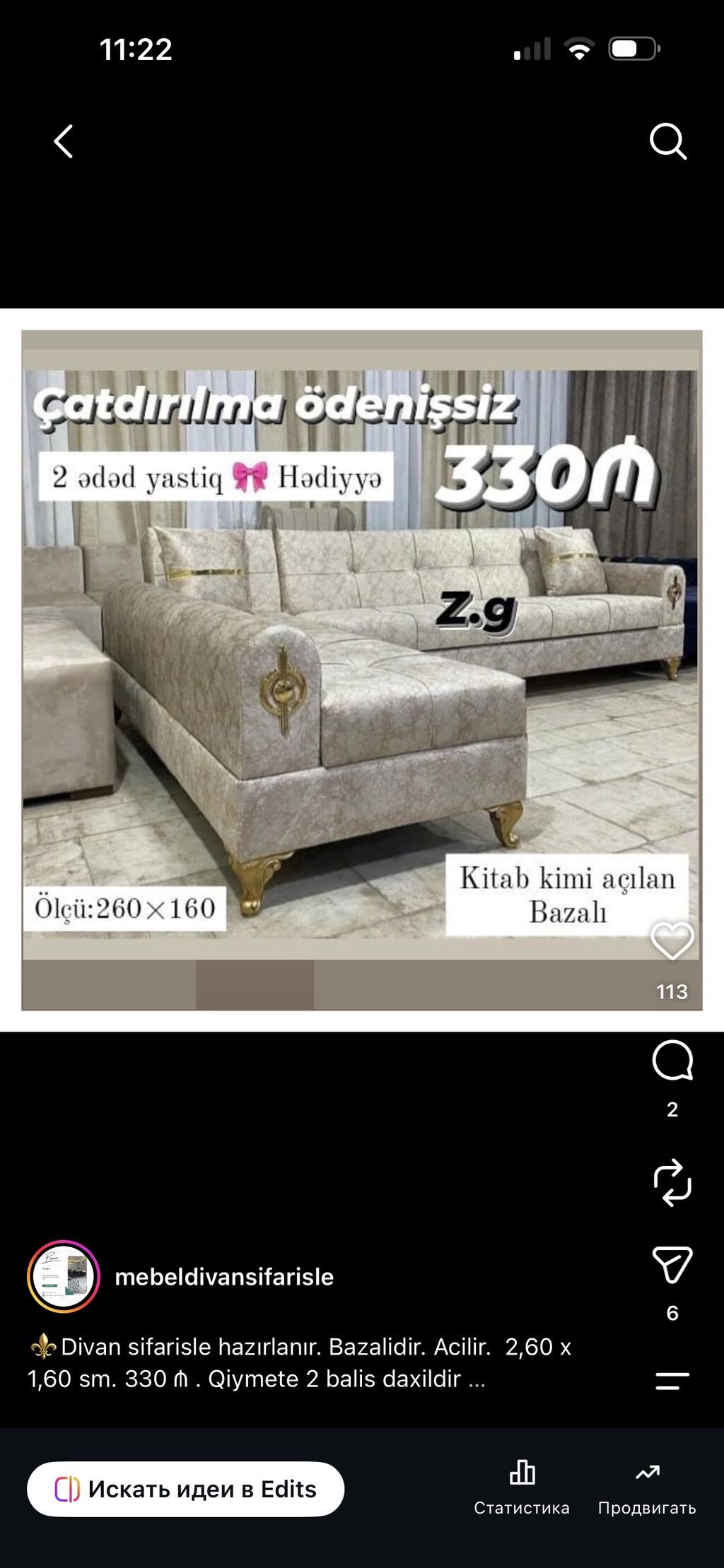This screenshot has width=724, height=1568.
Task: Repost this post with the arrows icon
Action: (672, 1182)
